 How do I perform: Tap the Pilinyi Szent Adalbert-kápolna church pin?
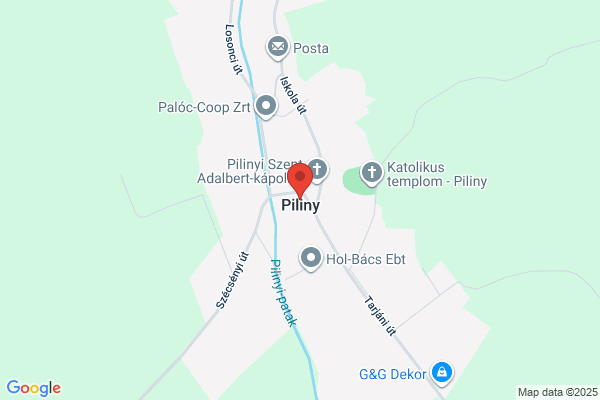[317, 170]
